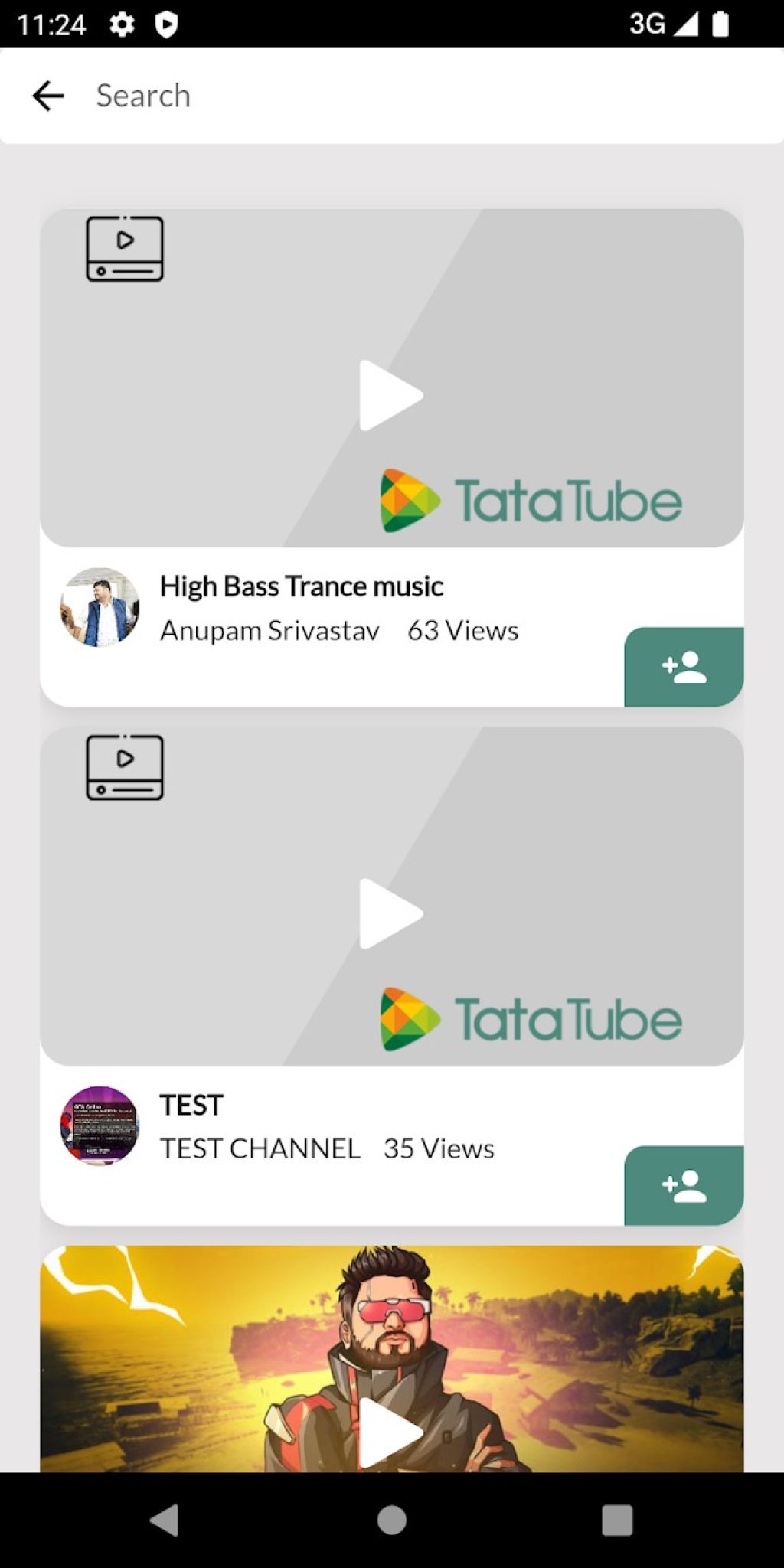Image resolution: width=784 pixels, height=1568 pixels.
Task: Open the settings gear in the status bar
Action: 122,24
